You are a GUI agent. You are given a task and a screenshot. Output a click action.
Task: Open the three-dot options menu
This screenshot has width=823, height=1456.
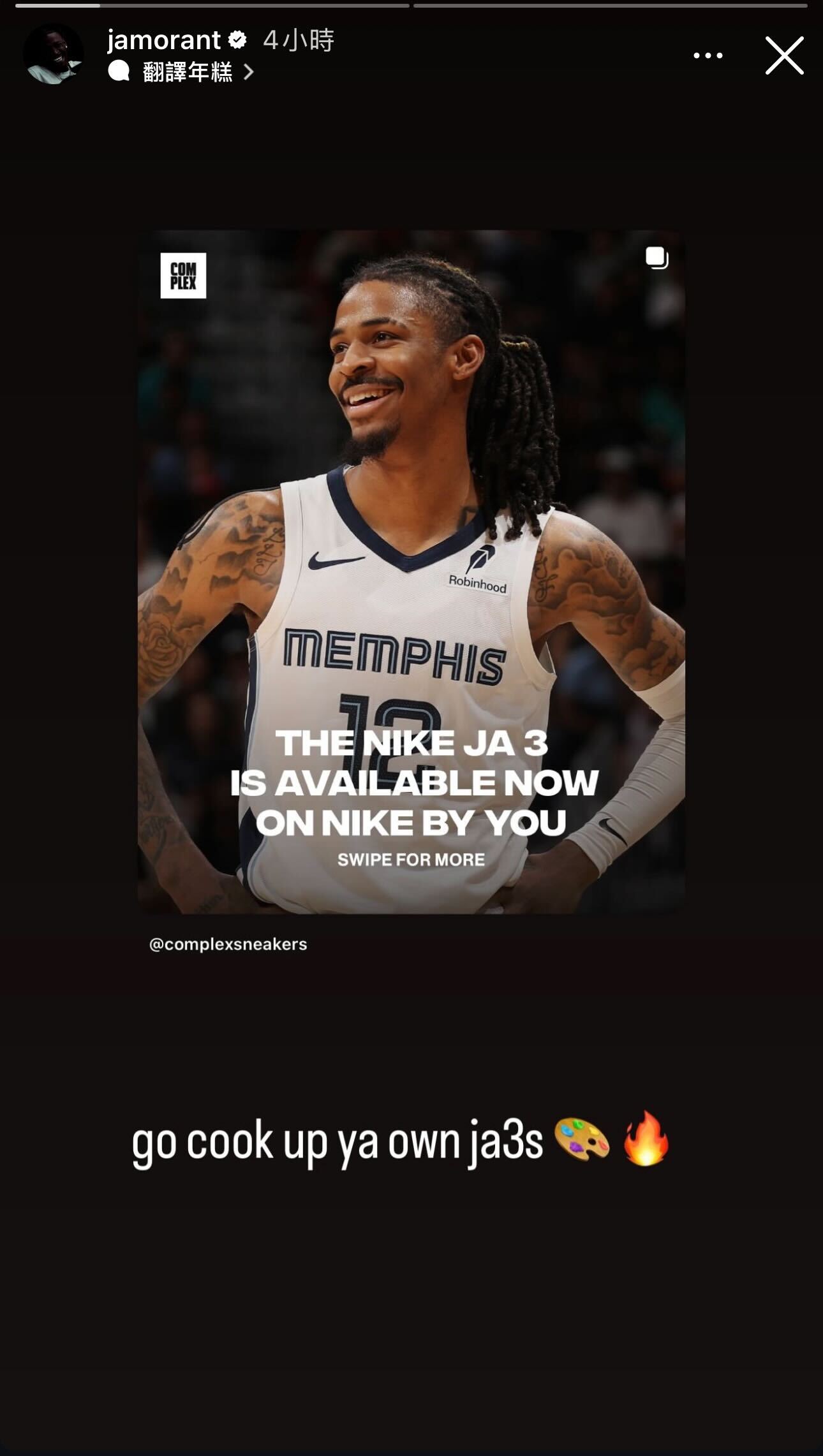click(x=708, y=56)
